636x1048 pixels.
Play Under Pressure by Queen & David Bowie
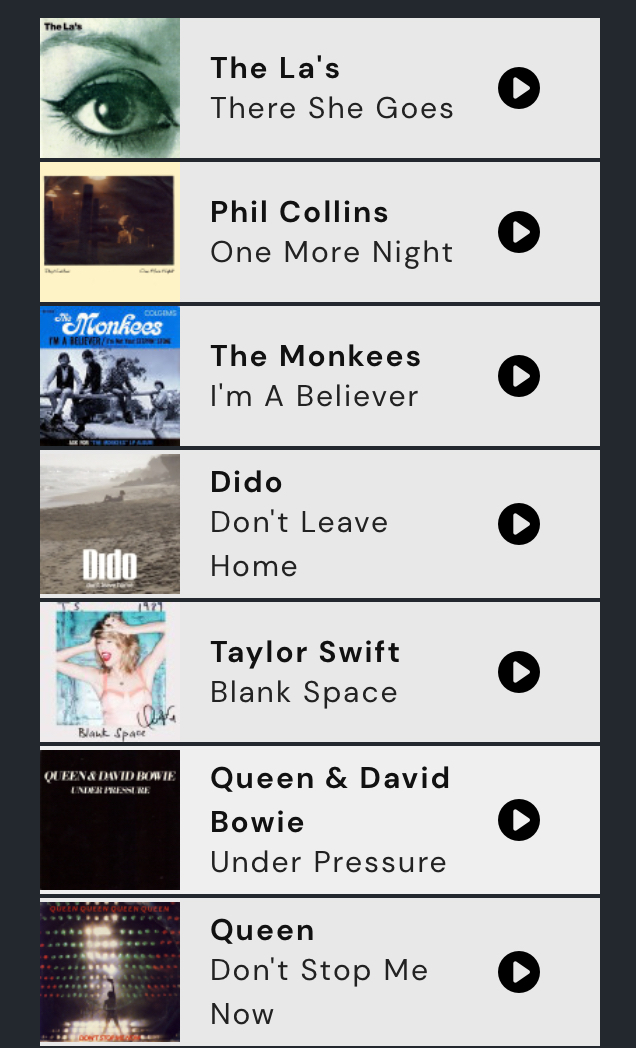[x=518, y=820]
